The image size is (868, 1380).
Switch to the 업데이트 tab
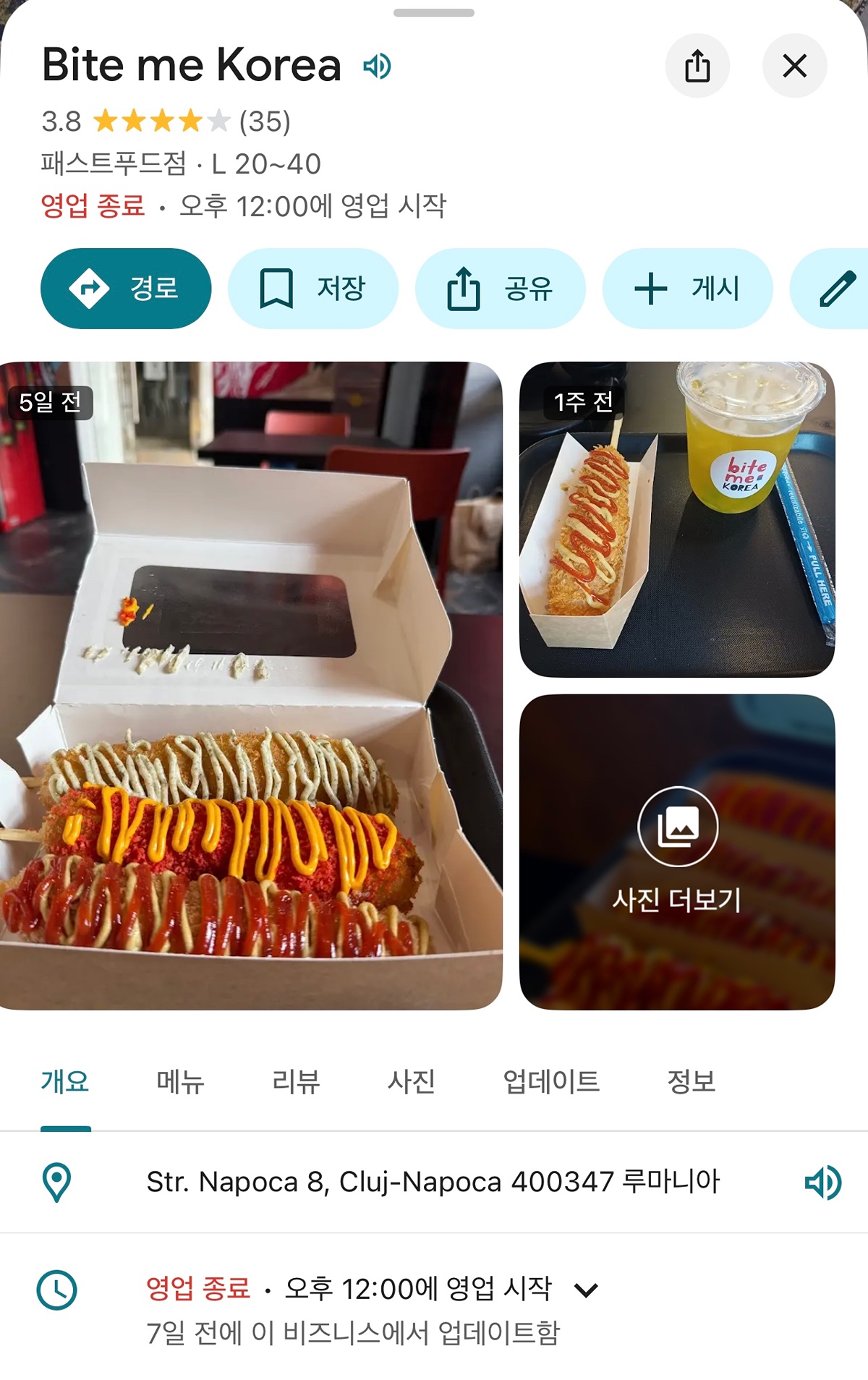(x=551, y=1081)
